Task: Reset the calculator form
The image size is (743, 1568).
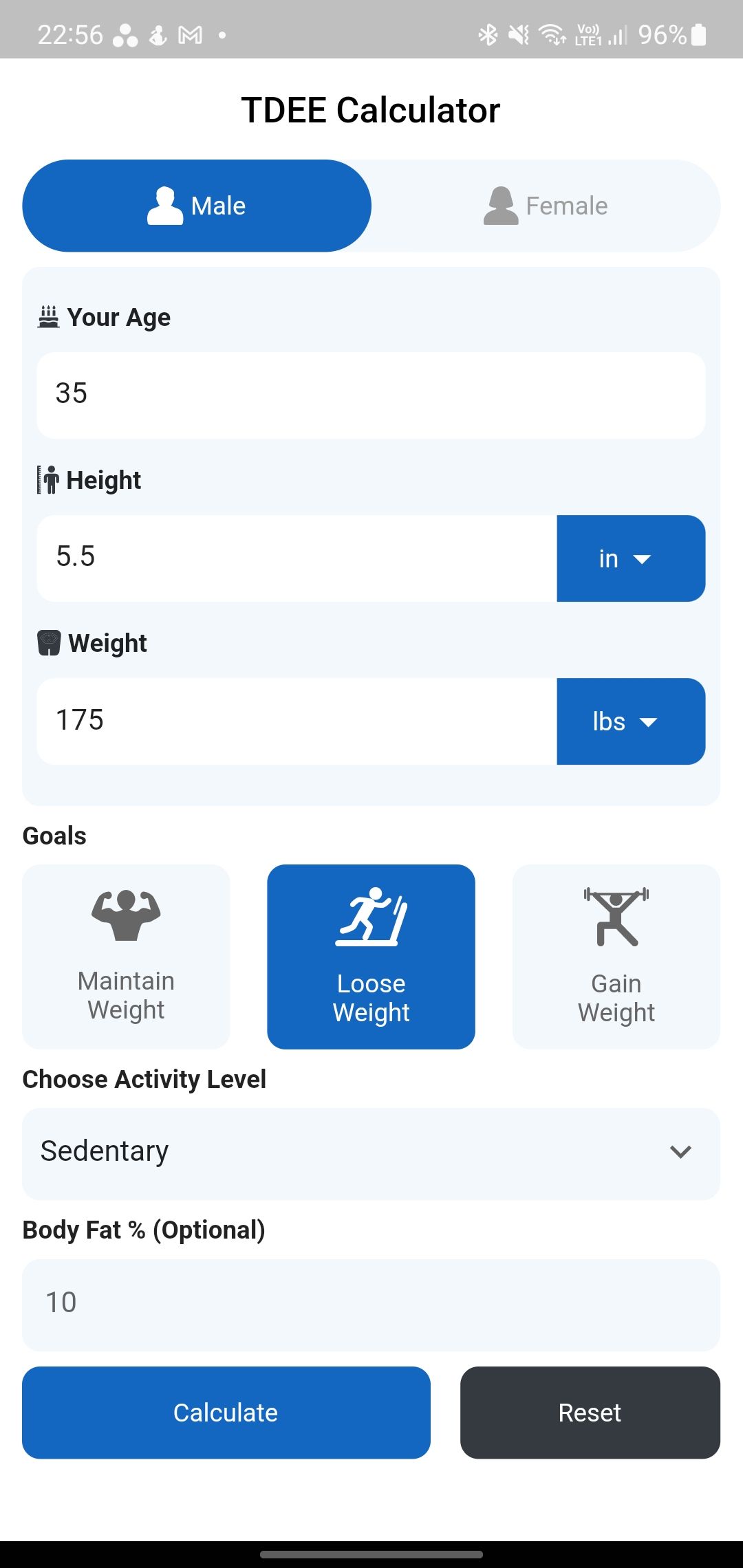Action: (x=590, y=1412)
